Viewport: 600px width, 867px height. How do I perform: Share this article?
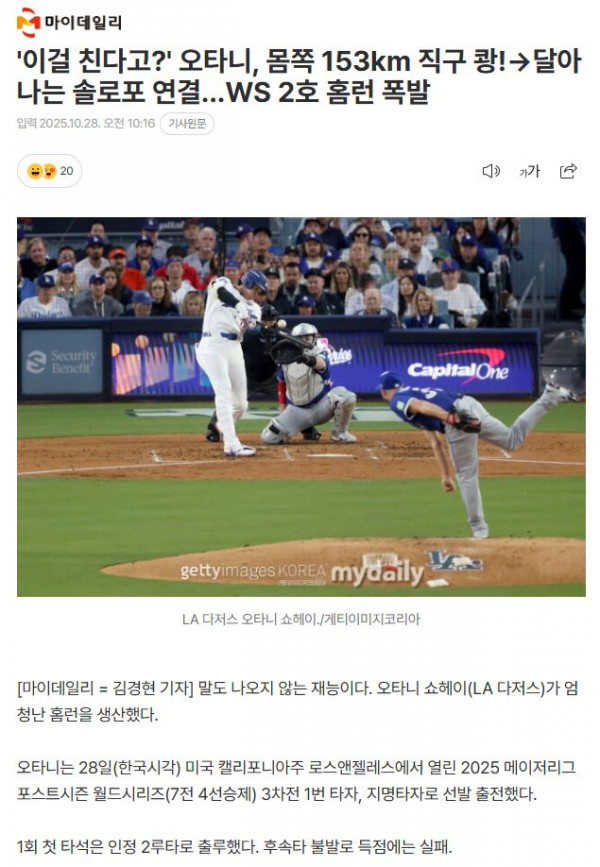[568, 171]
